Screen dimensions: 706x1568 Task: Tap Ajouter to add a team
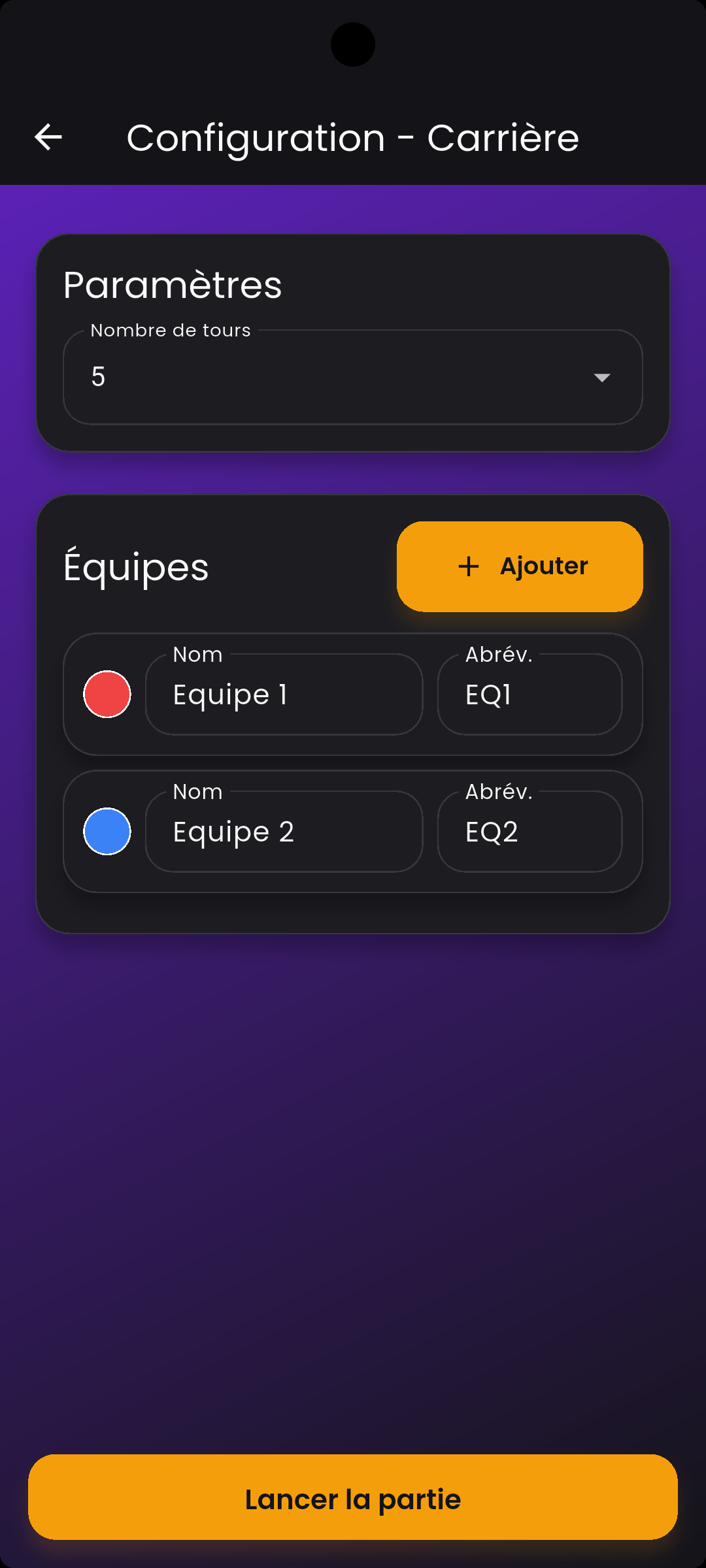click(520, 566)
